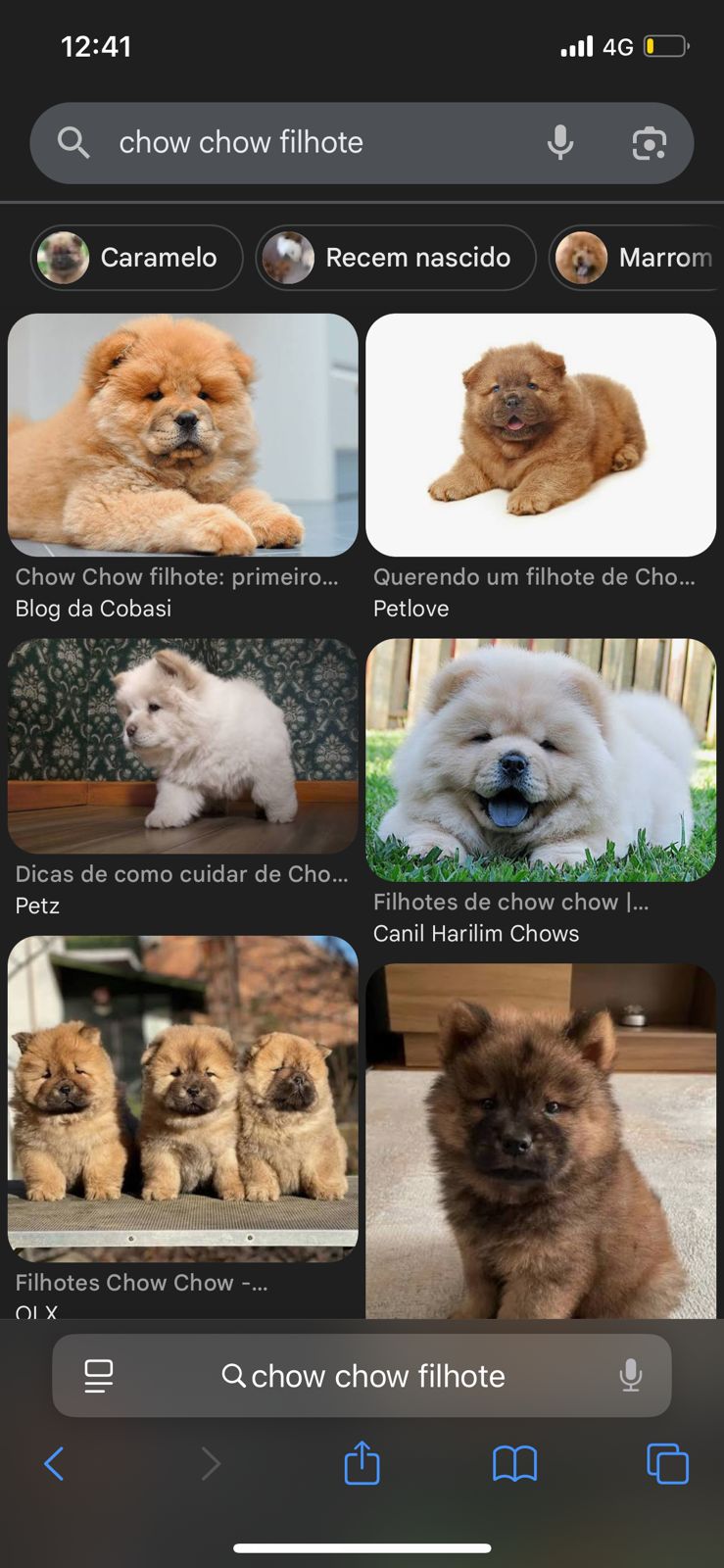The height and width of the screenshot is (1568, 724).
Task: Share this page from Safari toolbar
Action: (x=362, y=1463)
